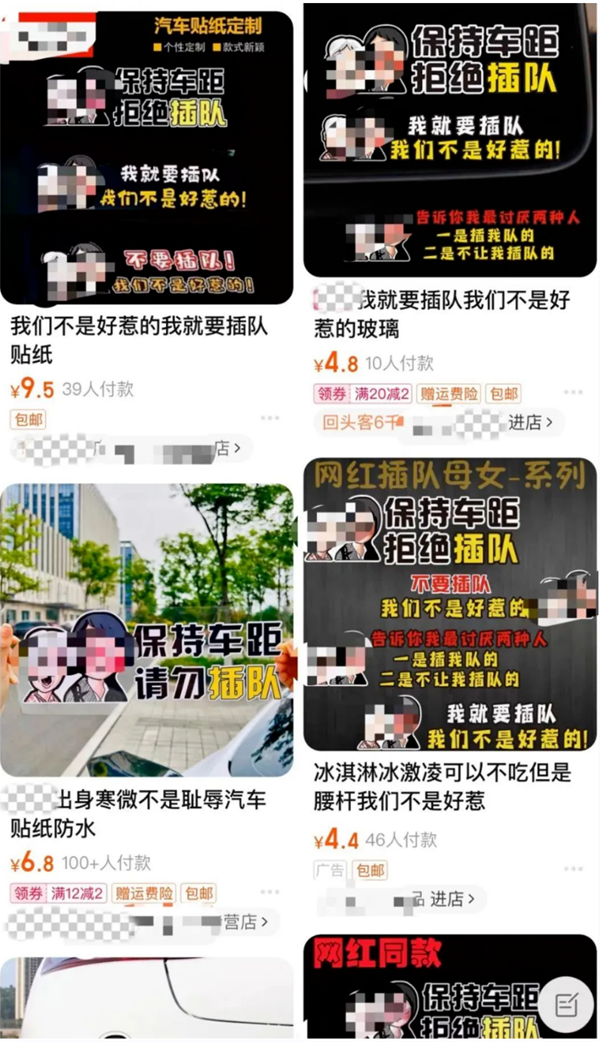Viewport: 600px width, 1042px height.
Task: Tap the floating feedback note button
Action: (x=565, y=1003)
